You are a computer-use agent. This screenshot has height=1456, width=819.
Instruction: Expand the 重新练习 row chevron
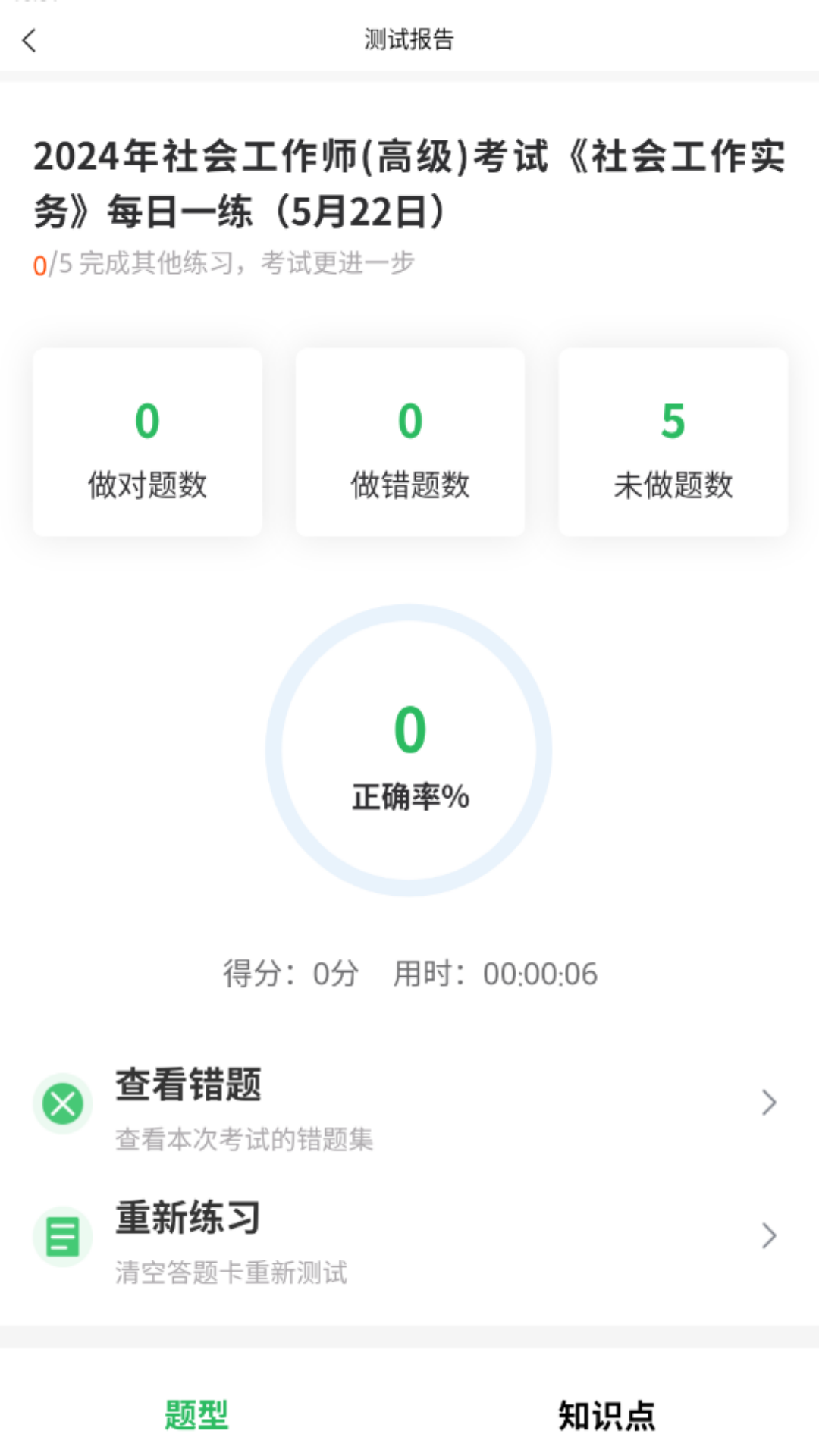pos(769,1235)
